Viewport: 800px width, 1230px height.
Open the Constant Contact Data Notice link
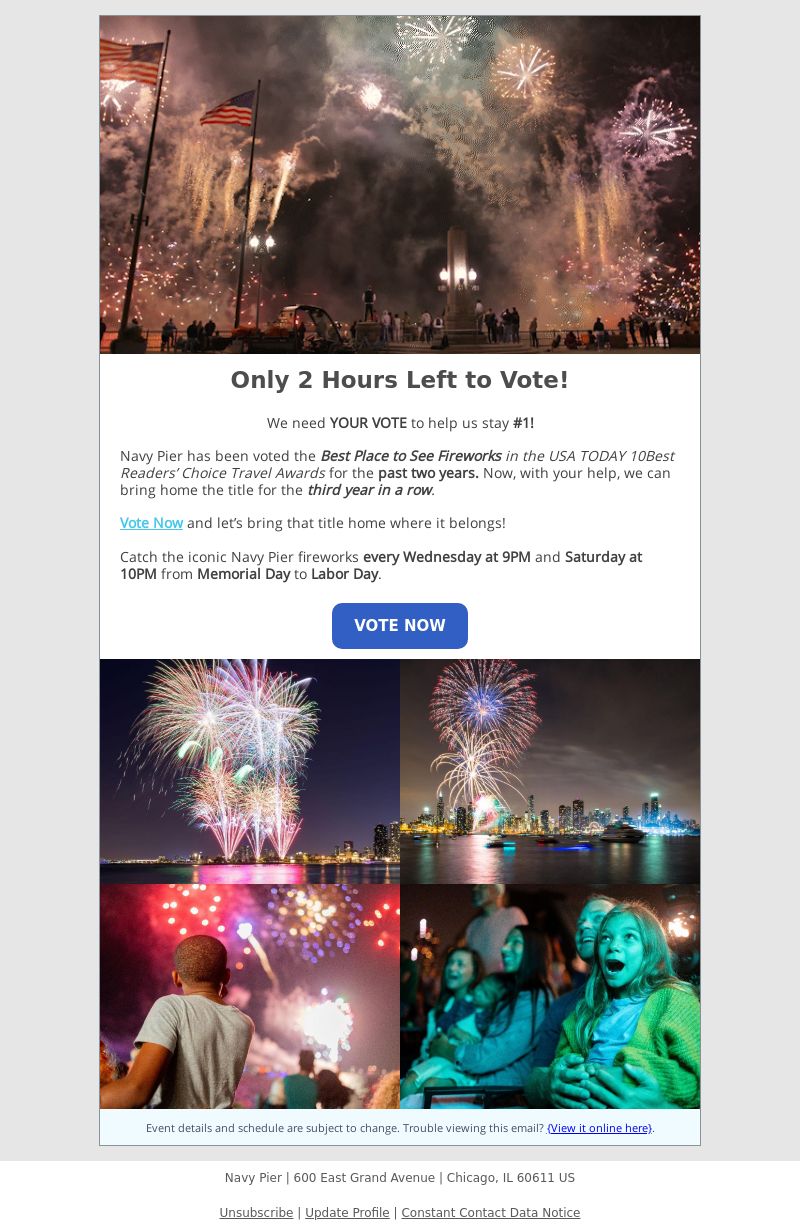(490, 1212)
